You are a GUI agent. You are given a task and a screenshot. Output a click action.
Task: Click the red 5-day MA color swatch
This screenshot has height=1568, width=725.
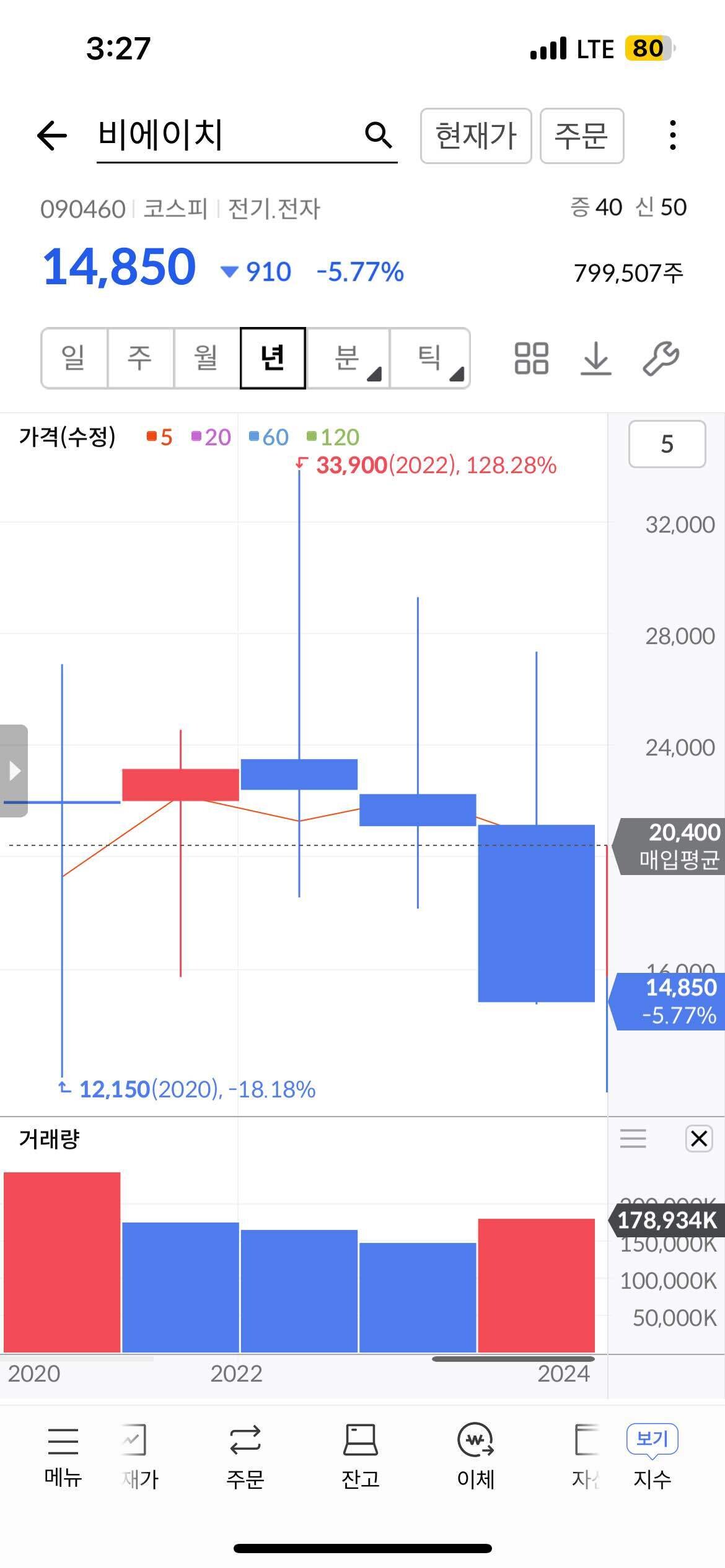[151, 437]
